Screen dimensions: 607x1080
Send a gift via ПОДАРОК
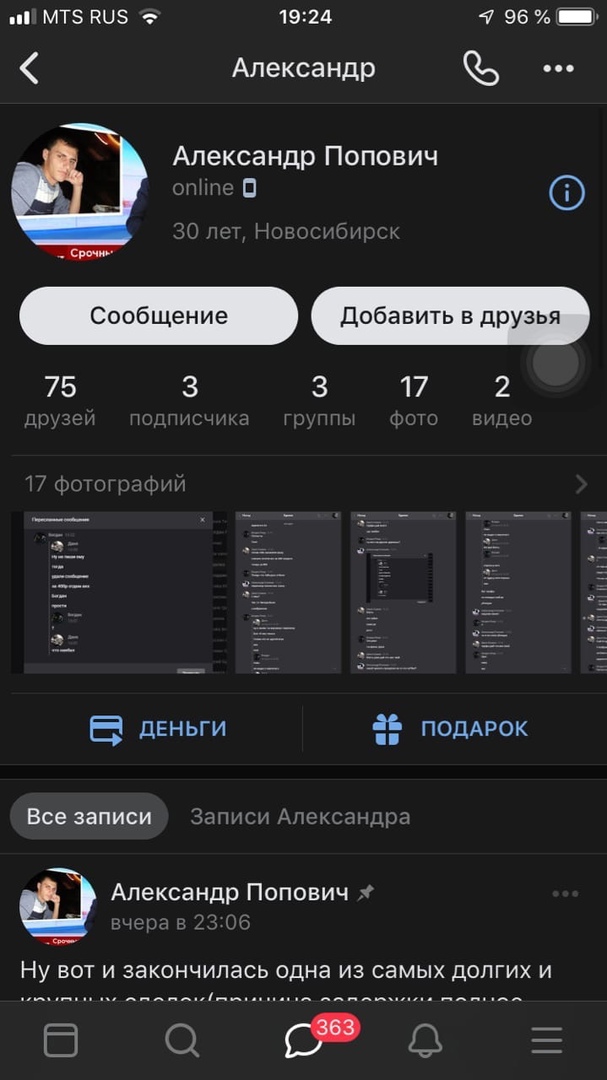point(450,729)
